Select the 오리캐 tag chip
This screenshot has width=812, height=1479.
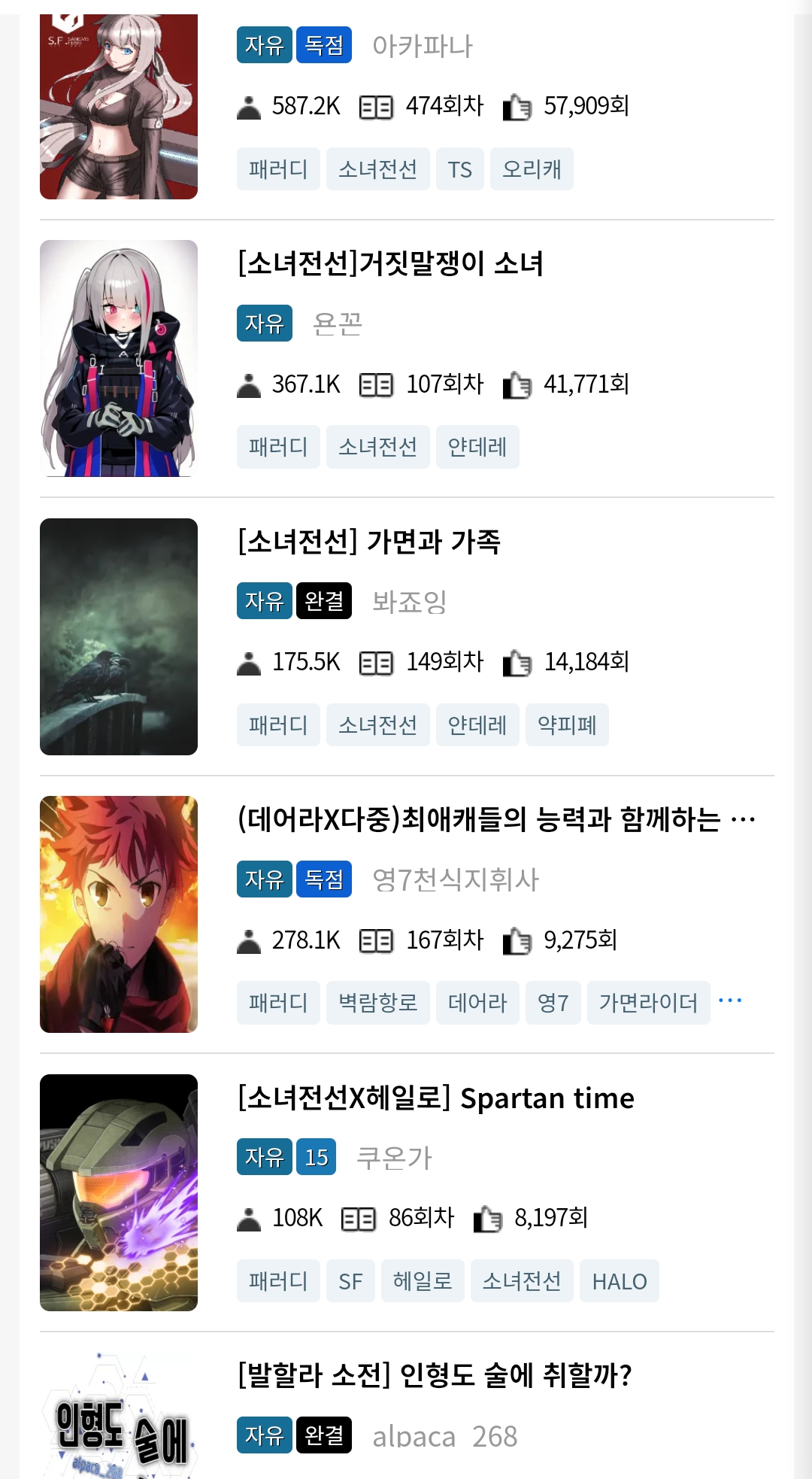pyautogui.click(x=531, y=169)
